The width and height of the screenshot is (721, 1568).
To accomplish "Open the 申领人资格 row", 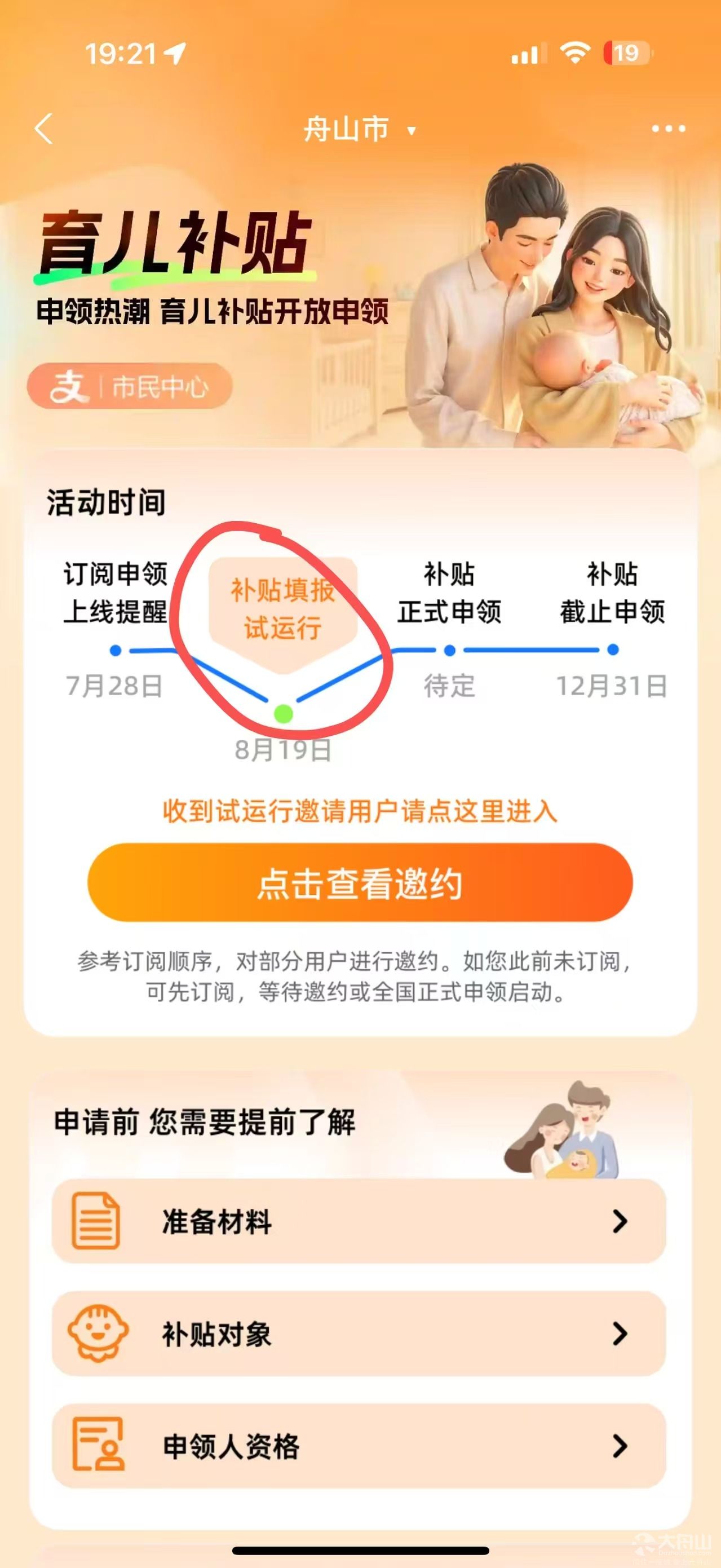I will pos(359,1446).
